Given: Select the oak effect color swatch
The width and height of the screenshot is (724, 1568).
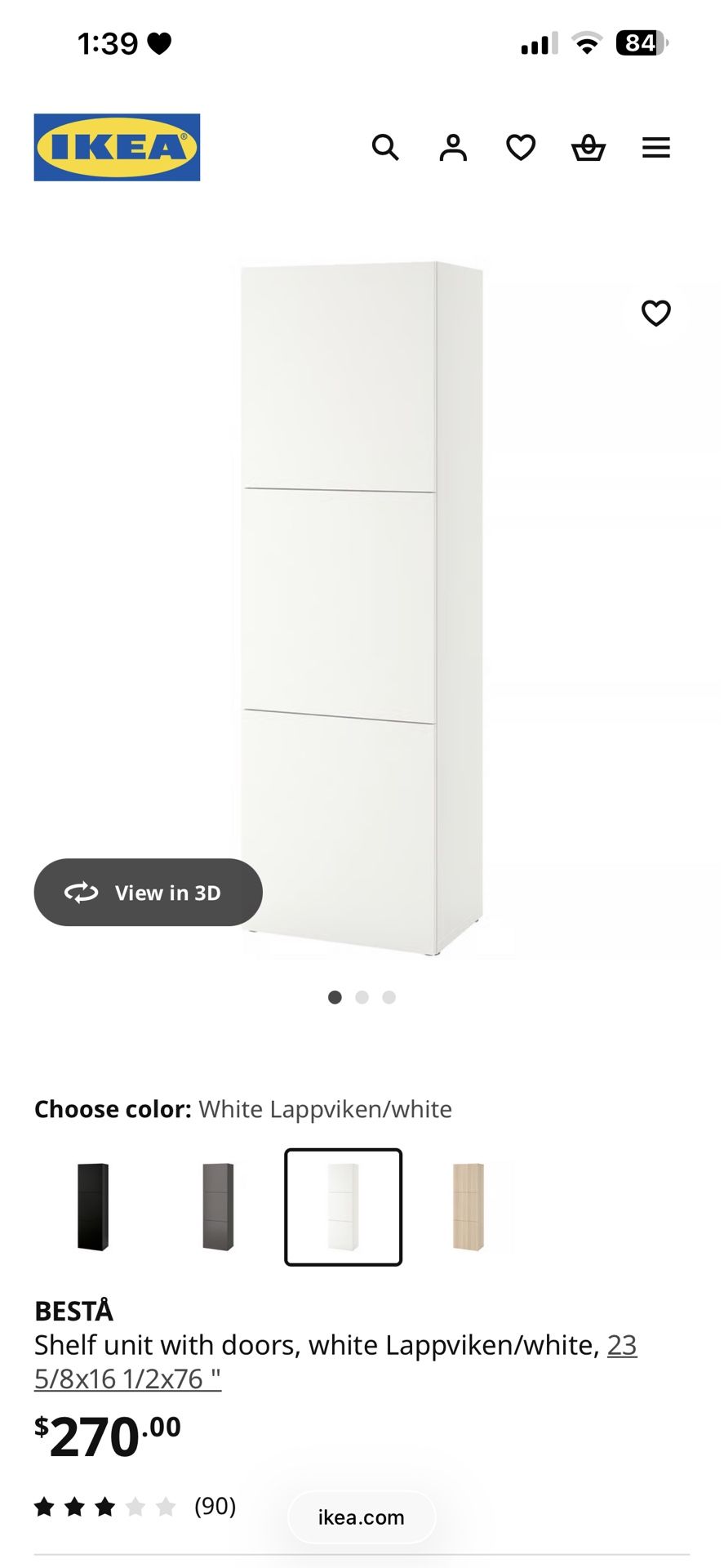Looking at the screenshot, I should tap(469, 1207).
